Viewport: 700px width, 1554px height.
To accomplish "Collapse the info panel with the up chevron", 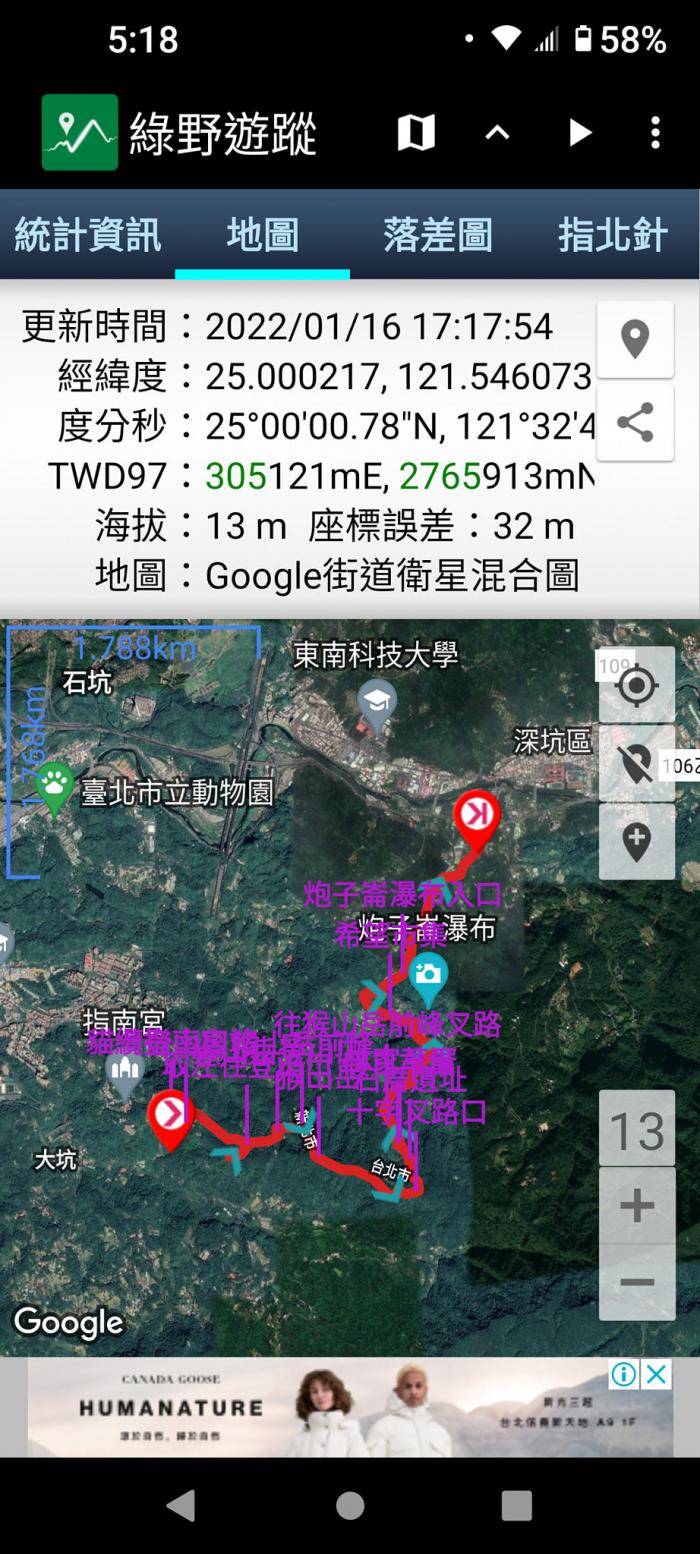I will (x=497, y=133).
